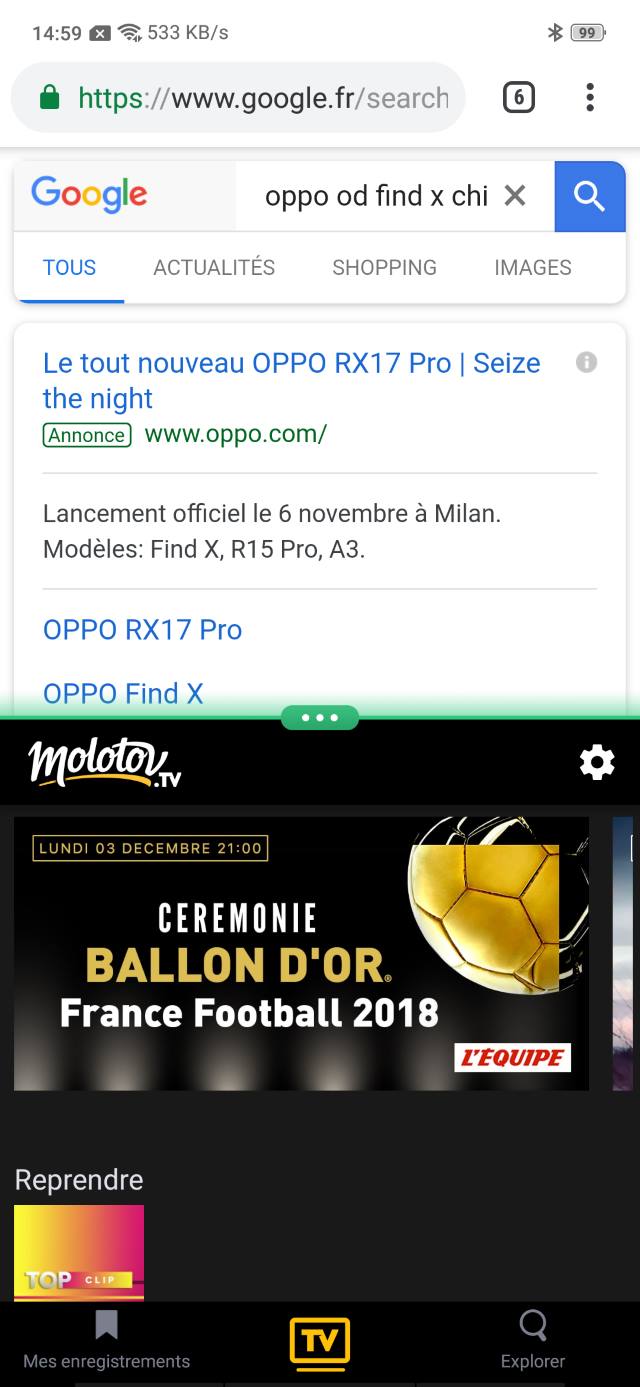
Task: Run the search with the blue magnifier button
Action: (589, 197)
